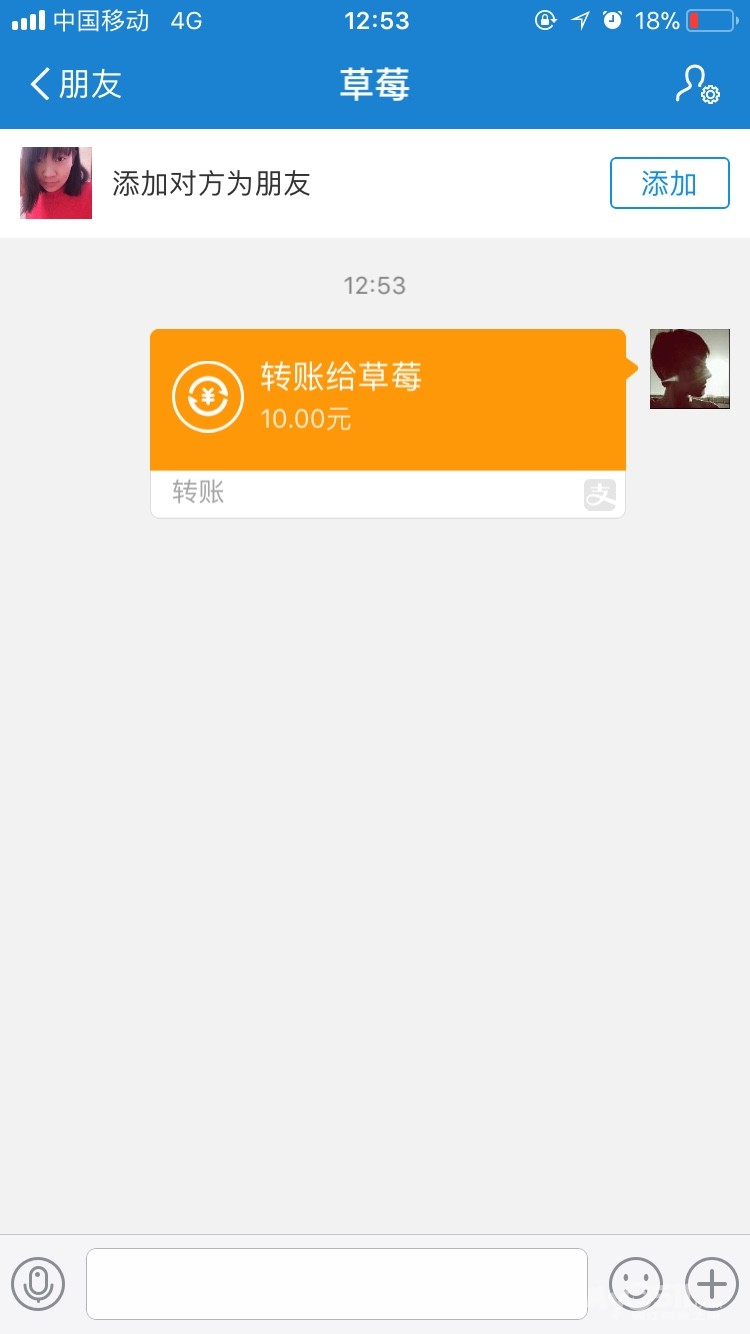Go back to 朋友 list
The width and height of the screenshot is (750, 1334).
coord(75,84)
